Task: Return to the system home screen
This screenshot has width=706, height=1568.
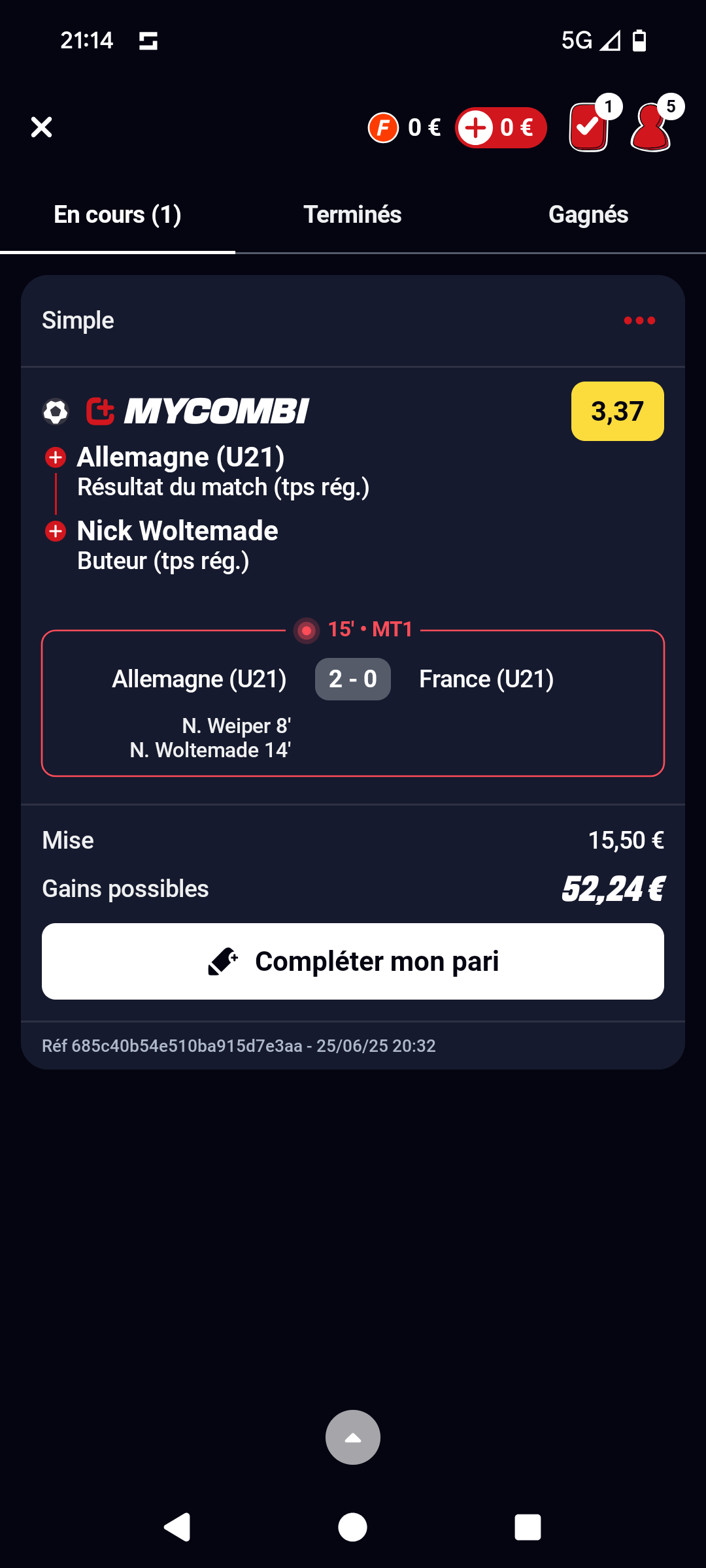Action: coord(353,1527)
